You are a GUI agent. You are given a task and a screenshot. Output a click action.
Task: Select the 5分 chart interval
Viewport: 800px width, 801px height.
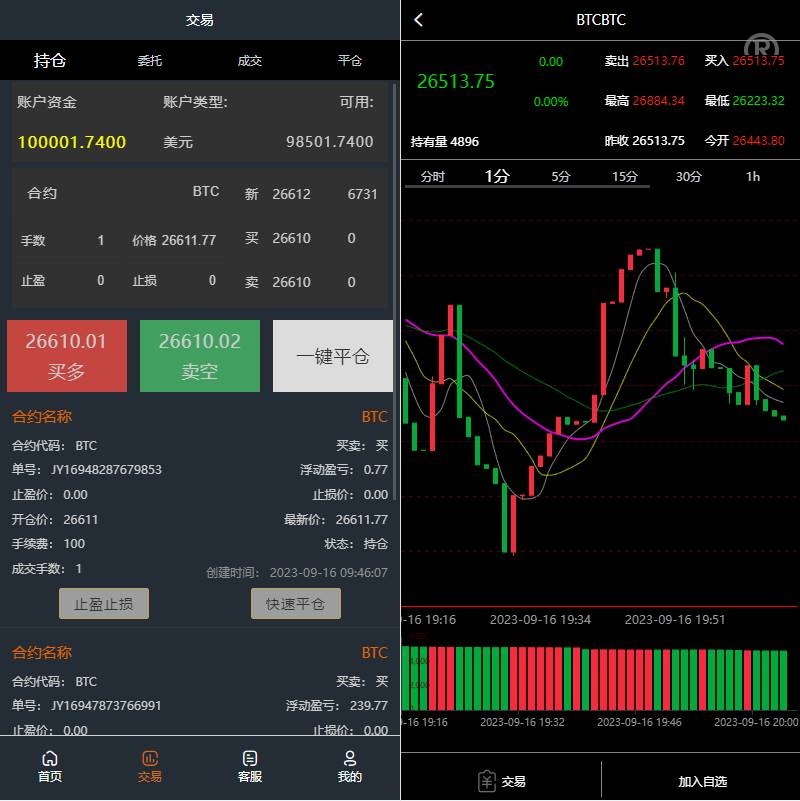click(x=561, y=176)
